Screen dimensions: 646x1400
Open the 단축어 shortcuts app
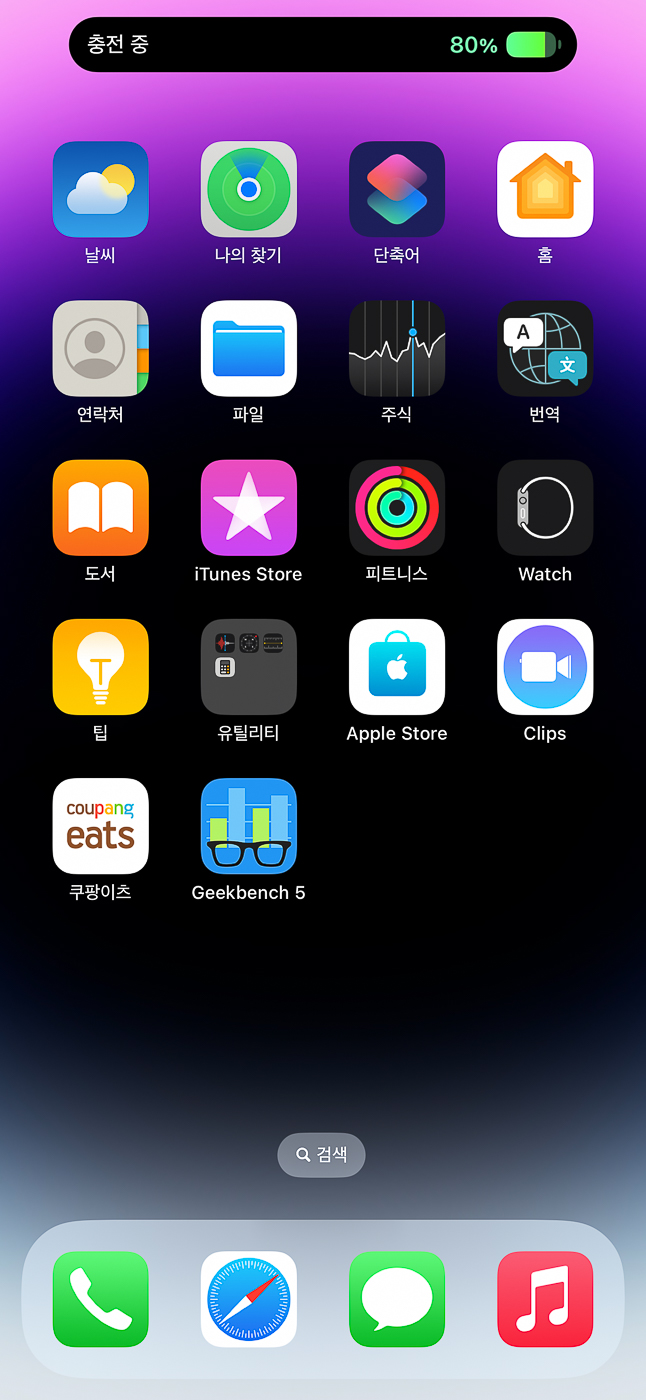point(397,189)
